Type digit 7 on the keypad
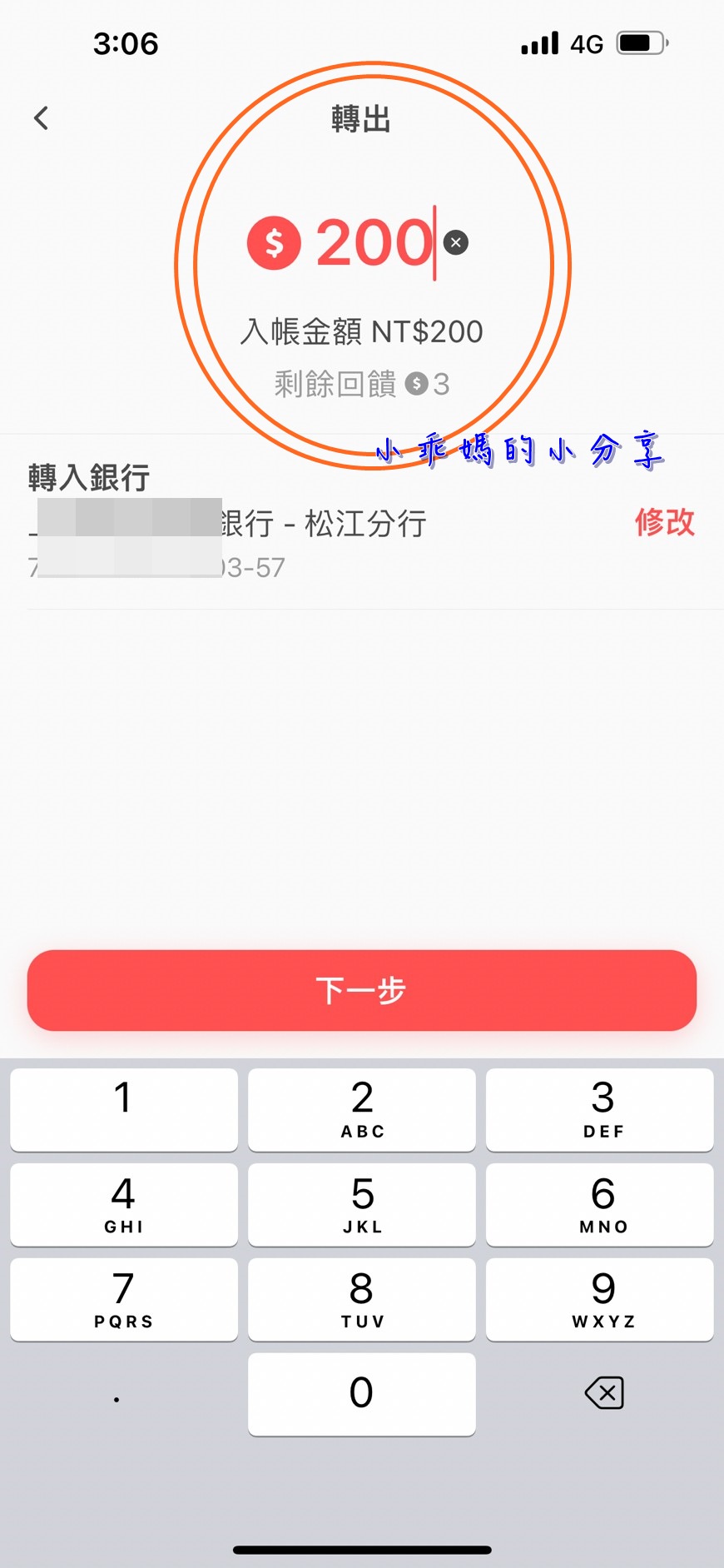 [123, 1299]
